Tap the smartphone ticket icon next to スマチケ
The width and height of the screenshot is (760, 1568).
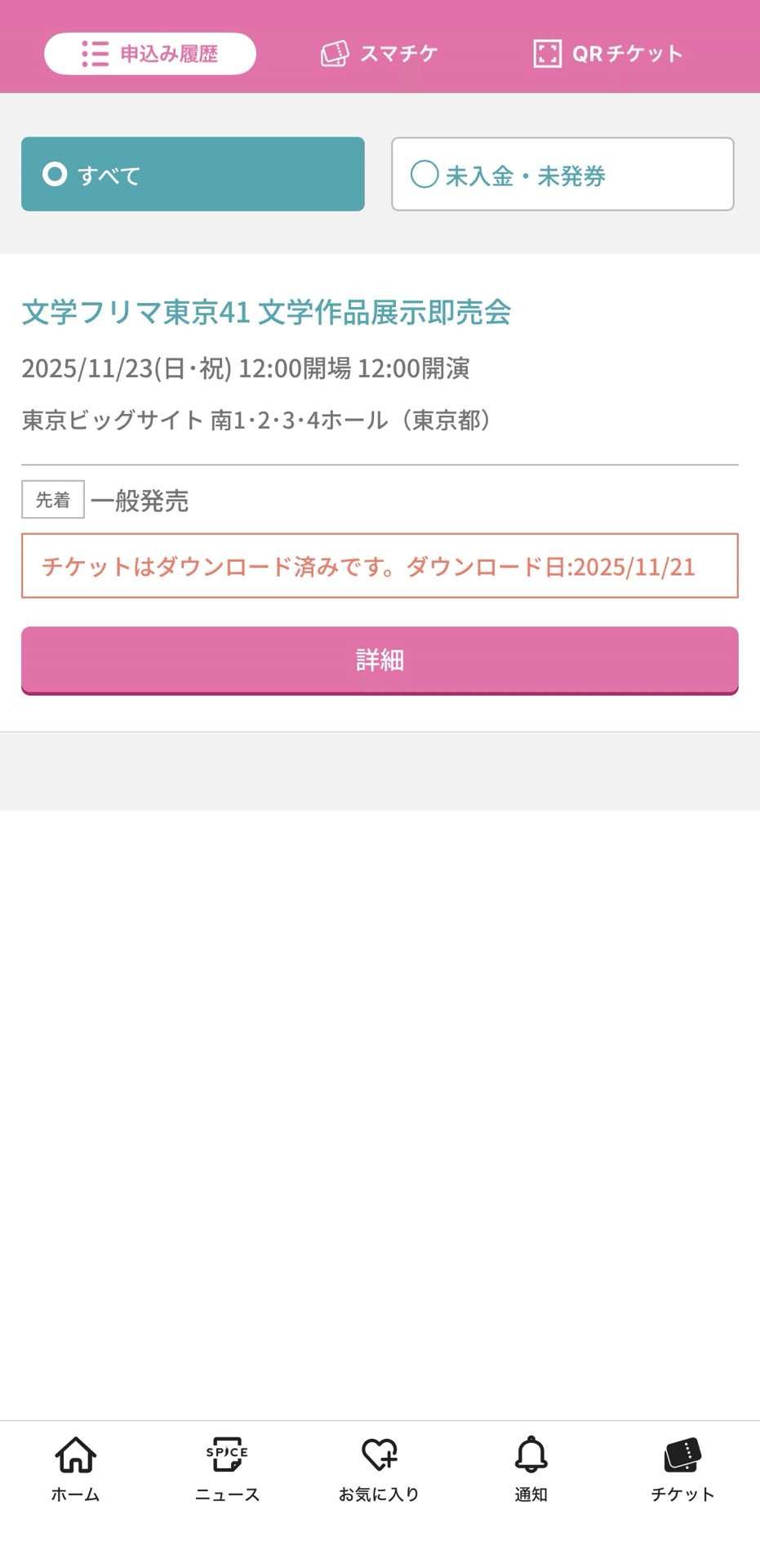[335, 52]
